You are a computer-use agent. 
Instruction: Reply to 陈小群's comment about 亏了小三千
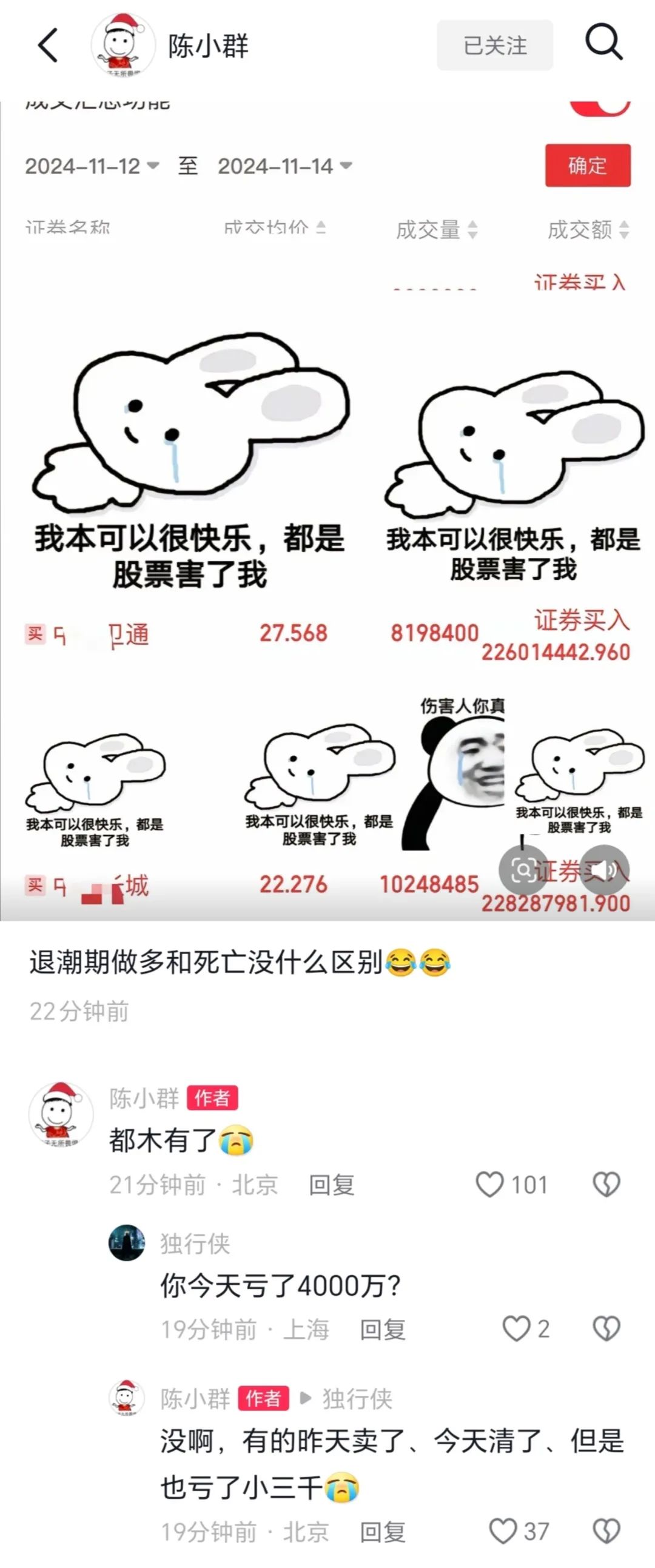(383, 1532)
